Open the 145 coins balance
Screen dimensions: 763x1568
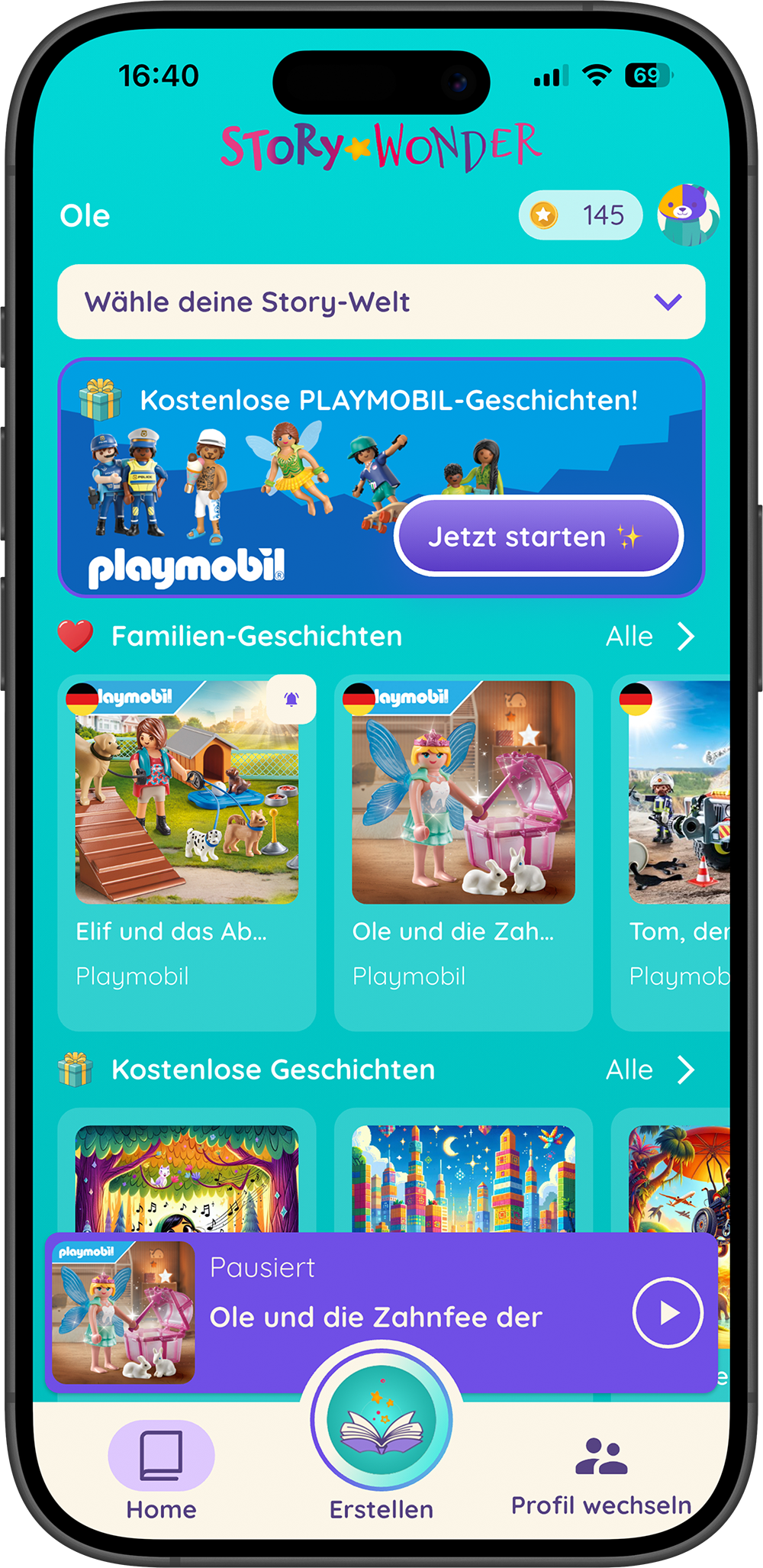point(580,215)
